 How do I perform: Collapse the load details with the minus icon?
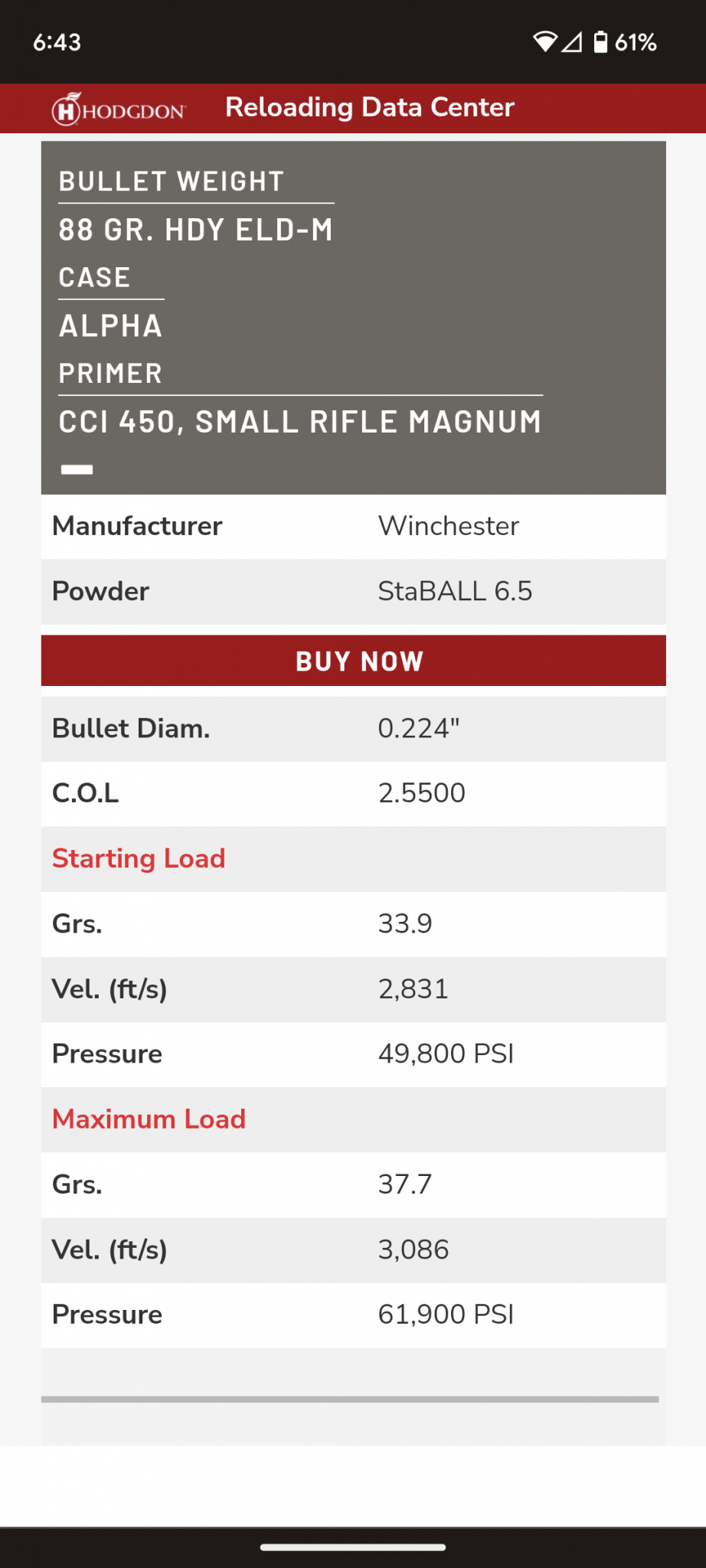click(77, 469)
